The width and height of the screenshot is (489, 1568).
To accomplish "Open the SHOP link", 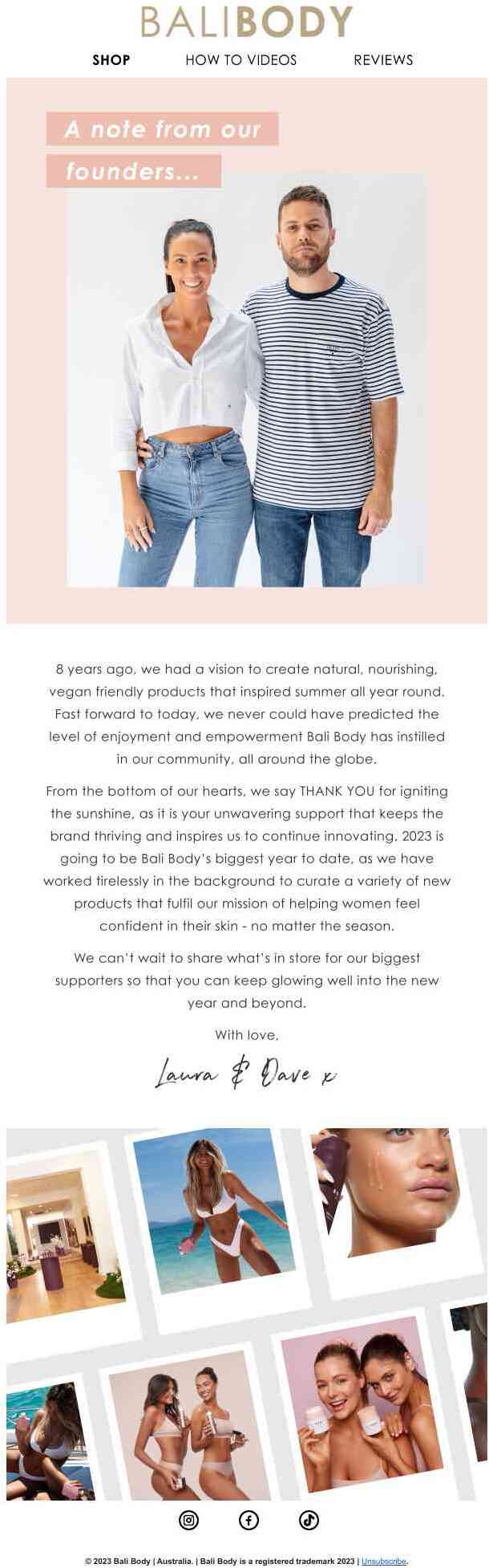I will [111, 60].
